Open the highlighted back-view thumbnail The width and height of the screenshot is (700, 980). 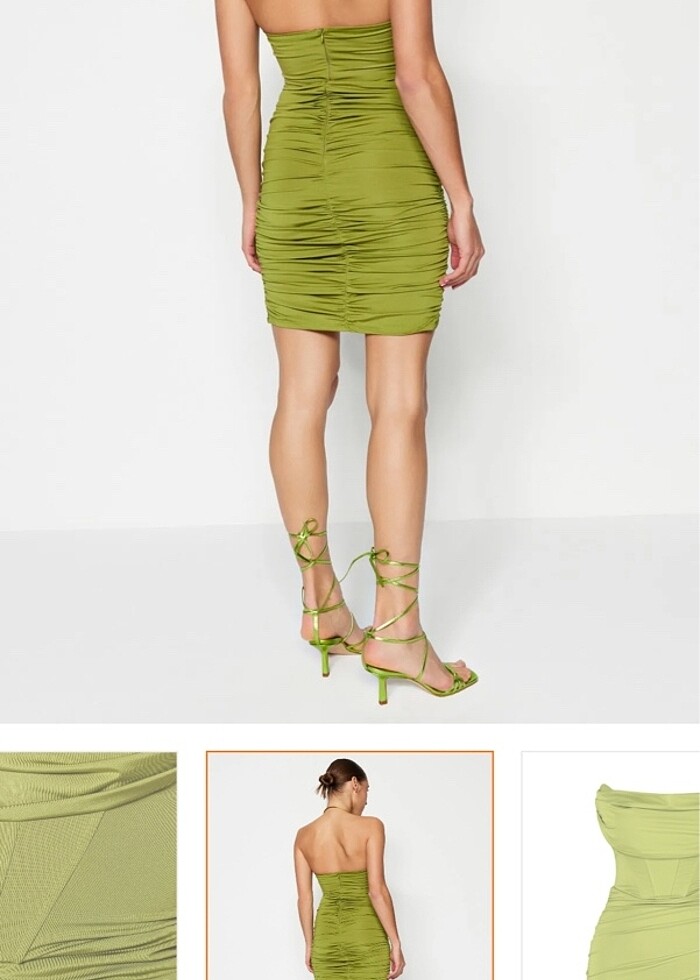[x=349, y=866]
